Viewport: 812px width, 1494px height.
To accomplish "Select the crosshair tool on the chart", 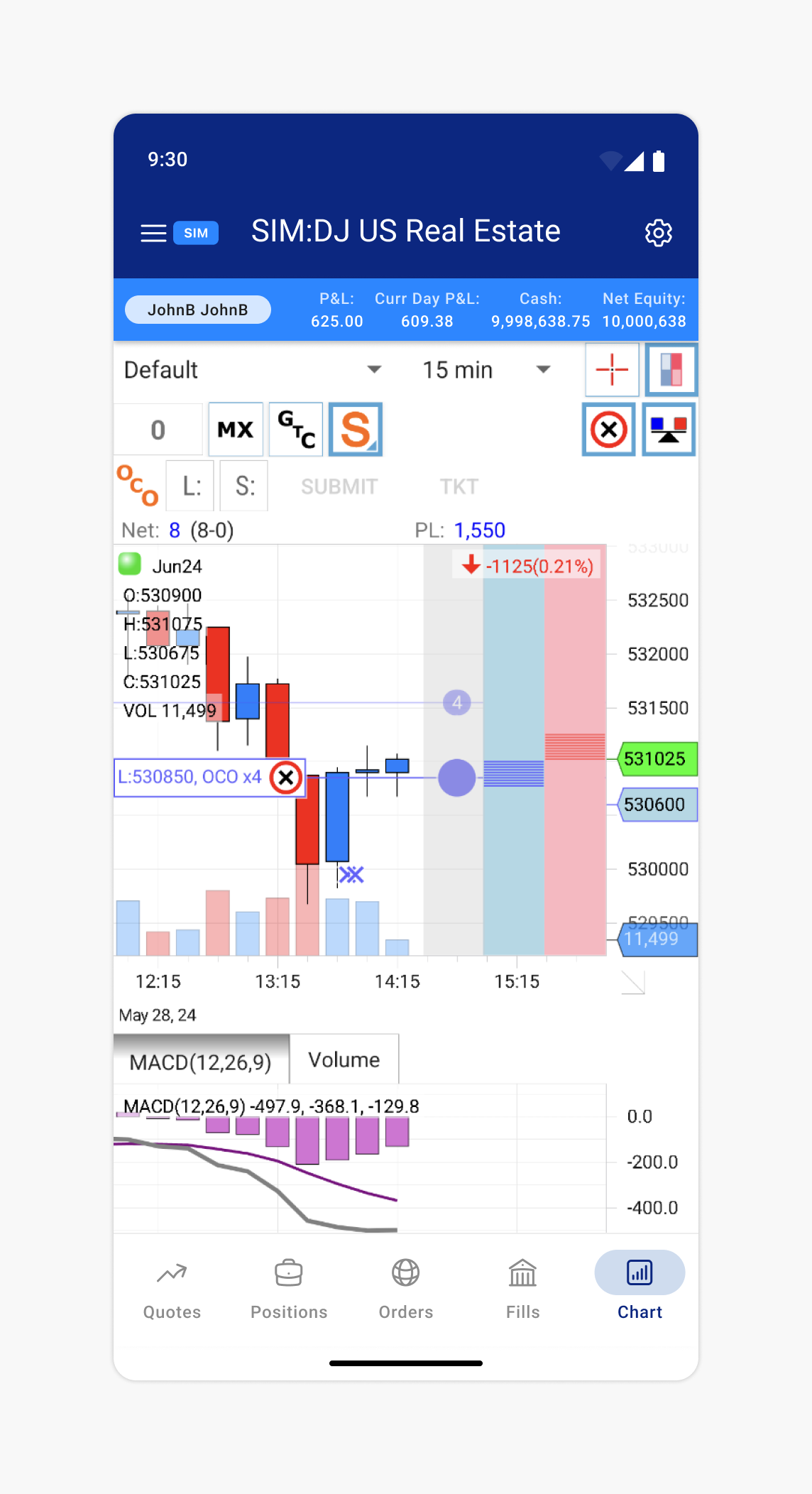I will tap(612, 369).
